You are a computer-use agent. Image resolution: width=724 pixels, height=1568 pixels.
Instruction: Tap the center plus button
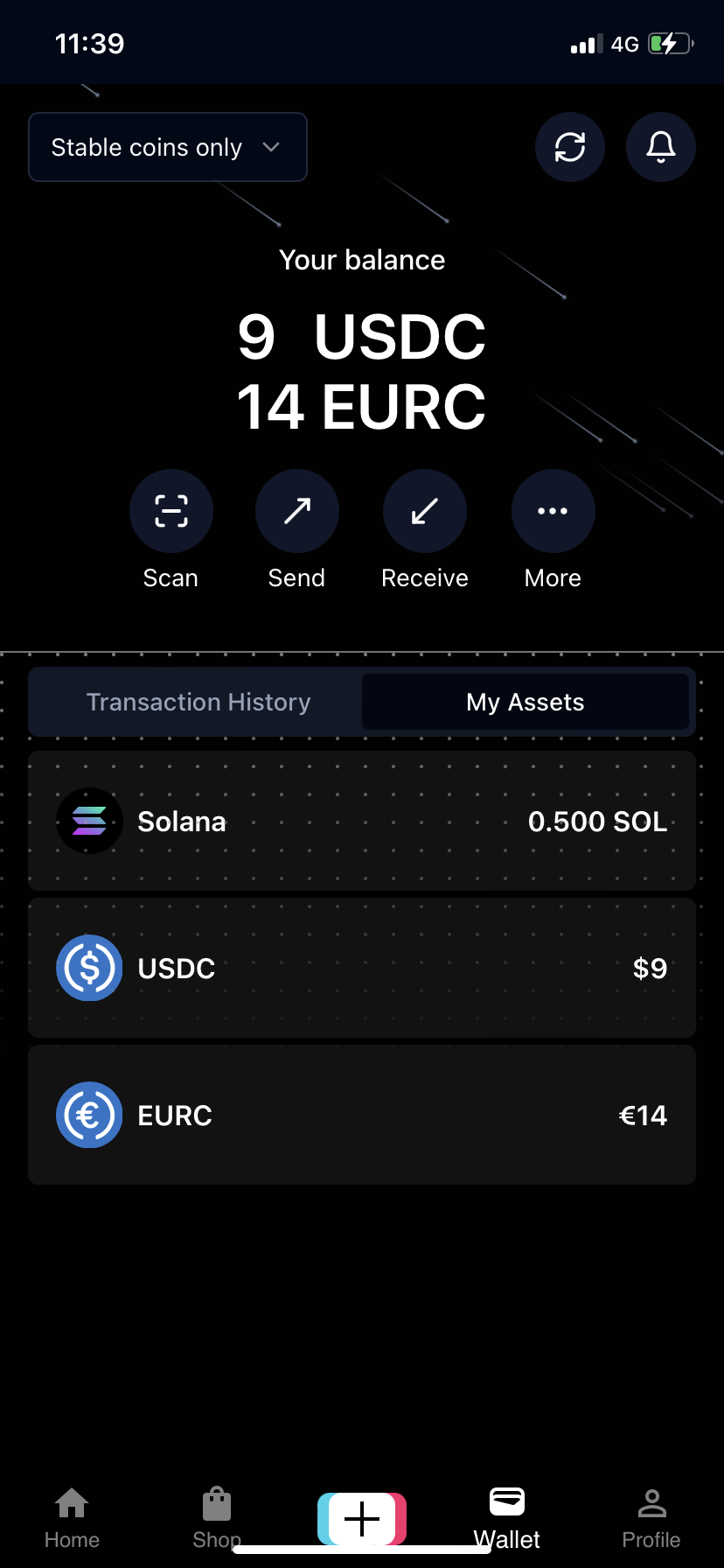(x=362, y=1519)
